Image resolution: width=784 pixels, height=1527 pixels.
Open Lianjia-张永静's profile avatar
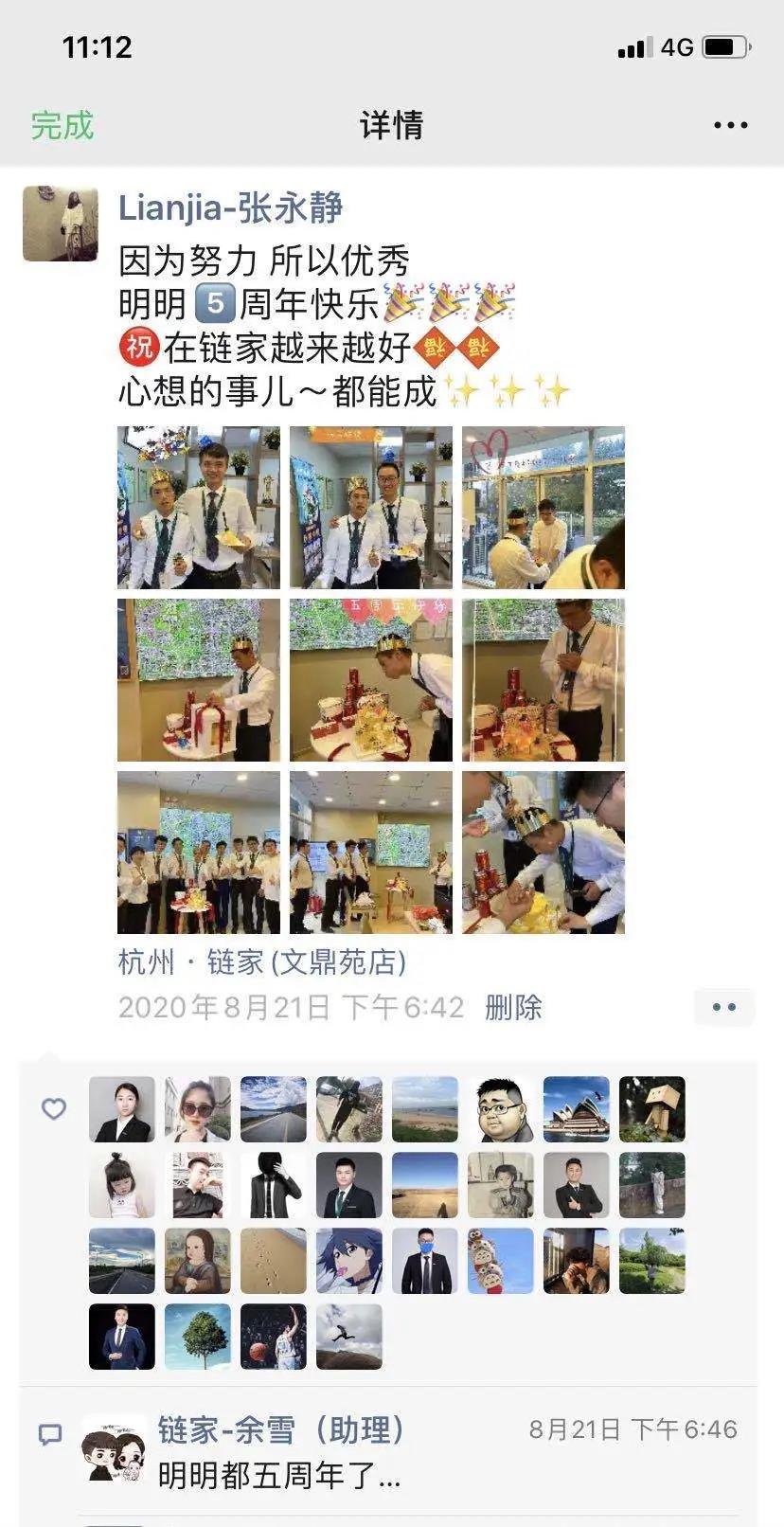[61, 224]
